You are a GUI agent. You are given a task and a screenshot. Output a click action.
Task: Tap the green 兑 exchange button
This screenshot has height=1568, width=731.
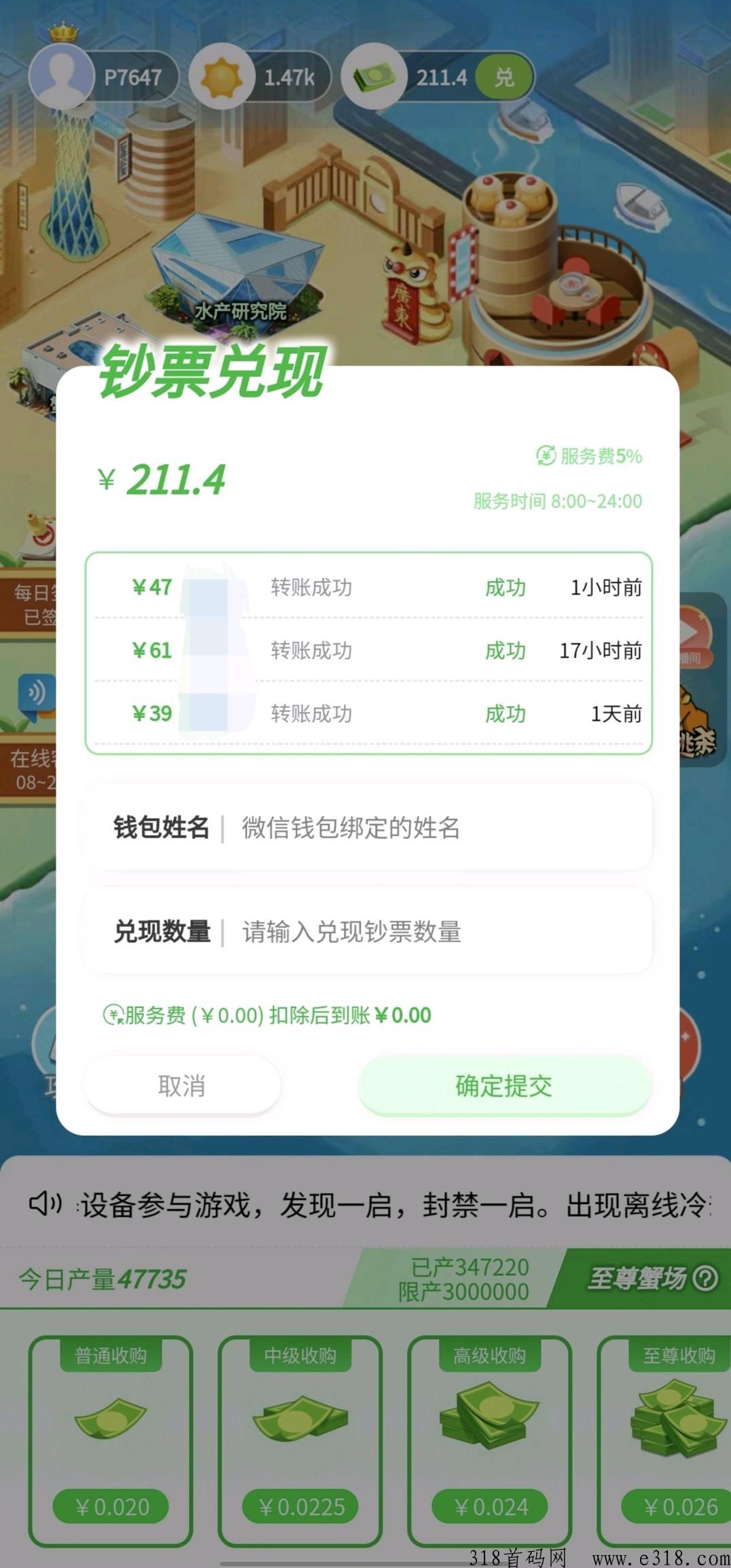point(504,77)
